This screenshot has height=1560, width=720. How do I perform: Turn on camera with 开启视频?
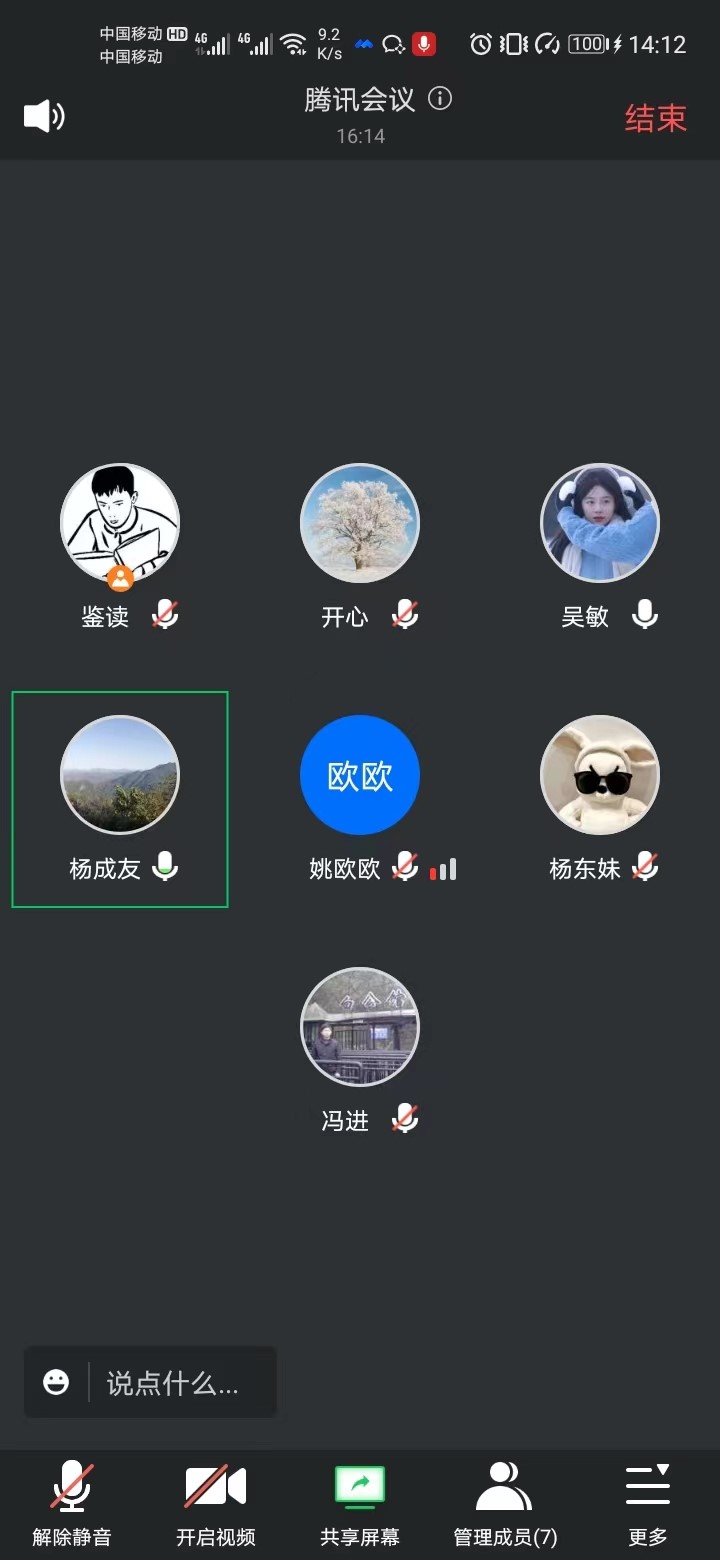tap(216, 1502)
